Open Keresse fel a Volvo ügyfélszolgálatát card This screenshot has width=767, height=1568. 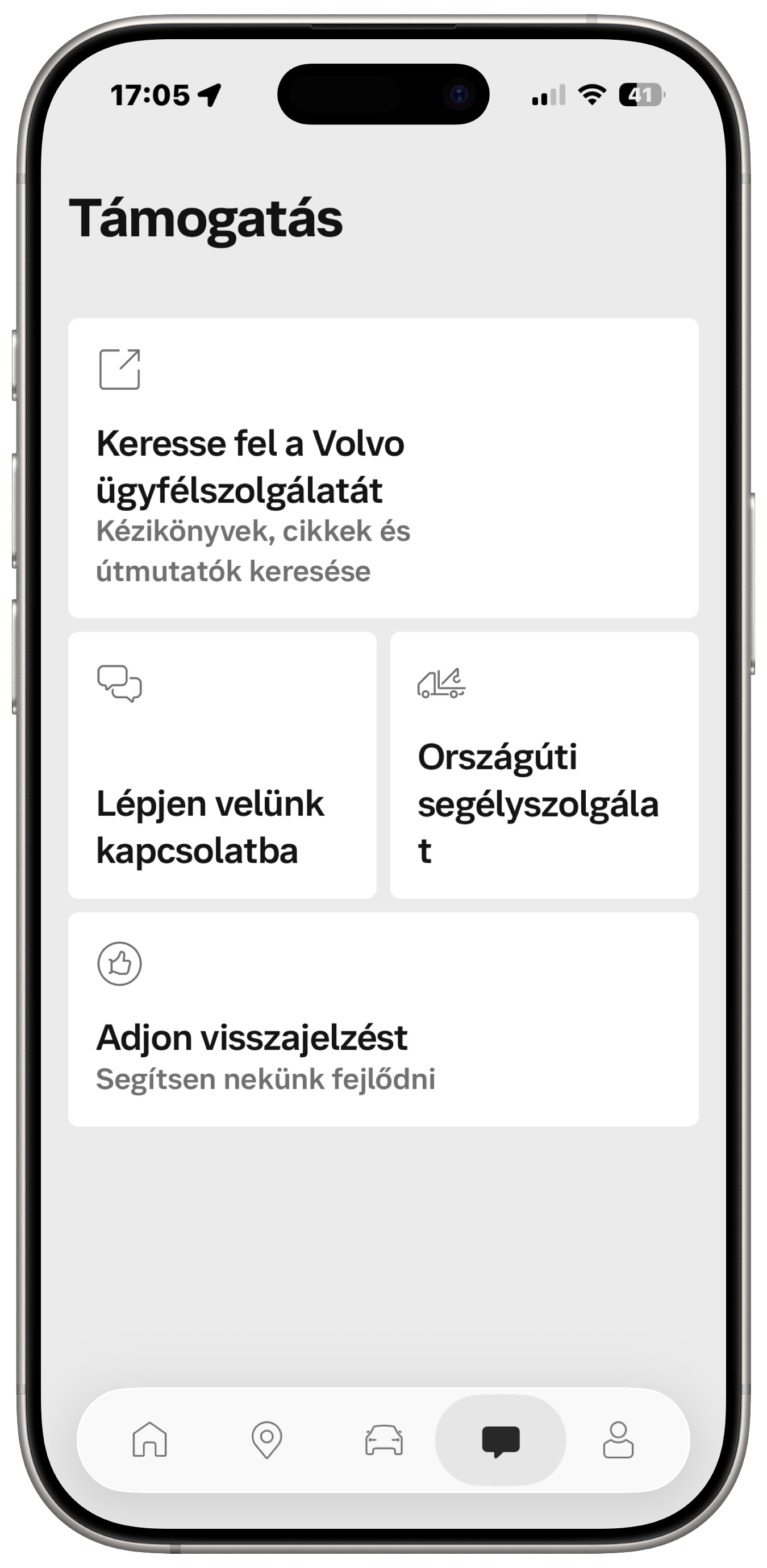pos(383,468)
